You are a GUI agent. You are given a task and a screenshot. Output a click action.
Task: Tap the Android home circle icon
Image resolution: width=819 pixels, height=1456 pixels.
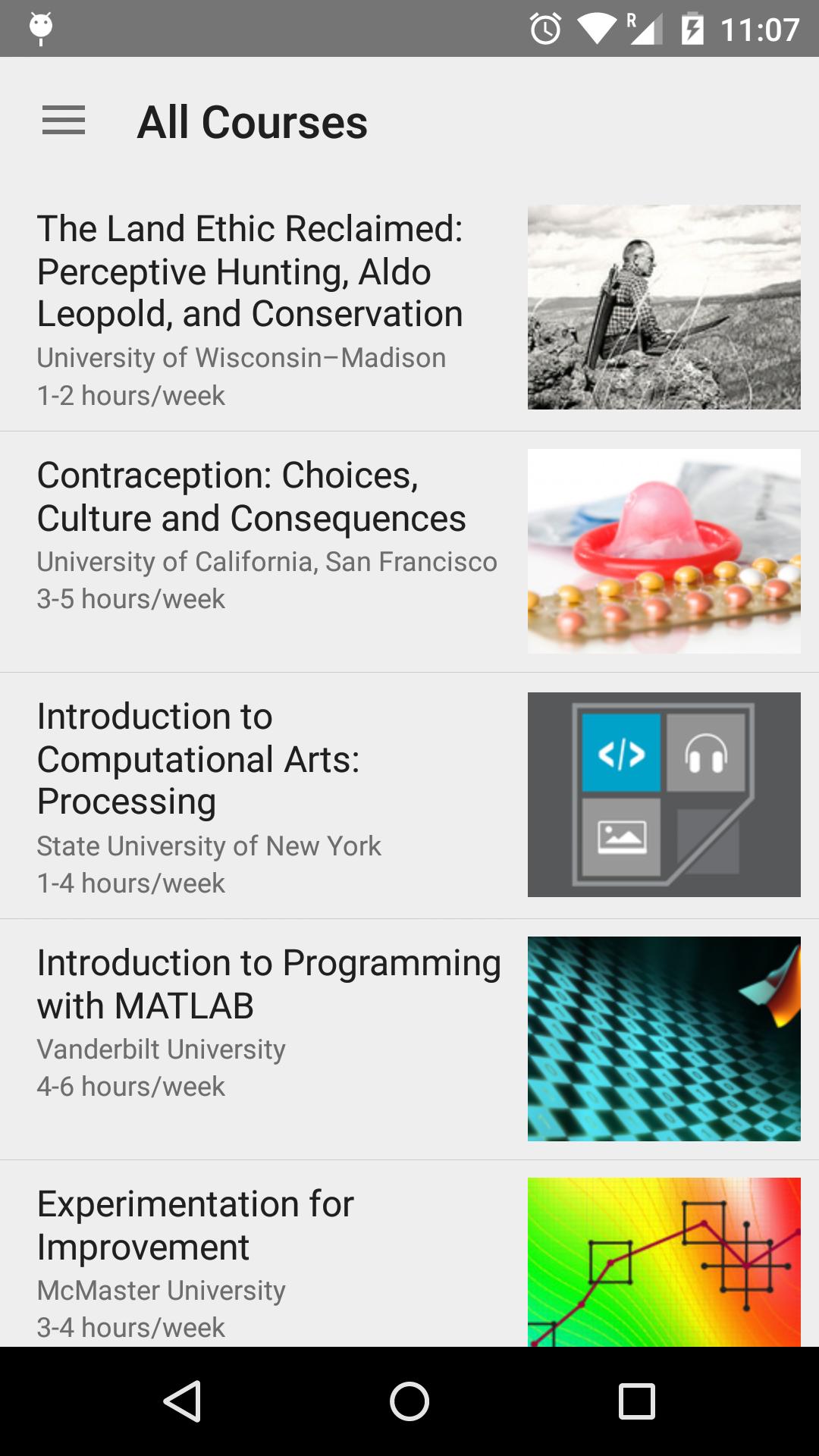(x=409, y=1399)
